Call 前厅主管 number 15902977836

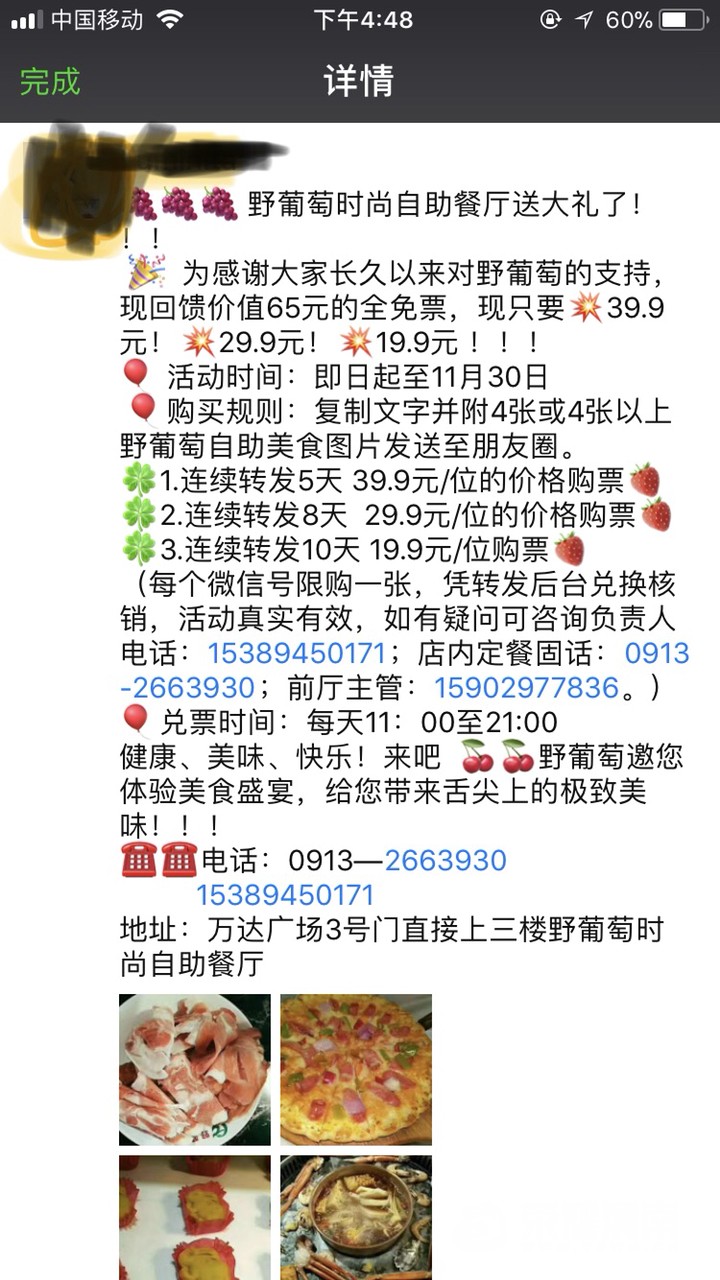click(x=526, y=688)
